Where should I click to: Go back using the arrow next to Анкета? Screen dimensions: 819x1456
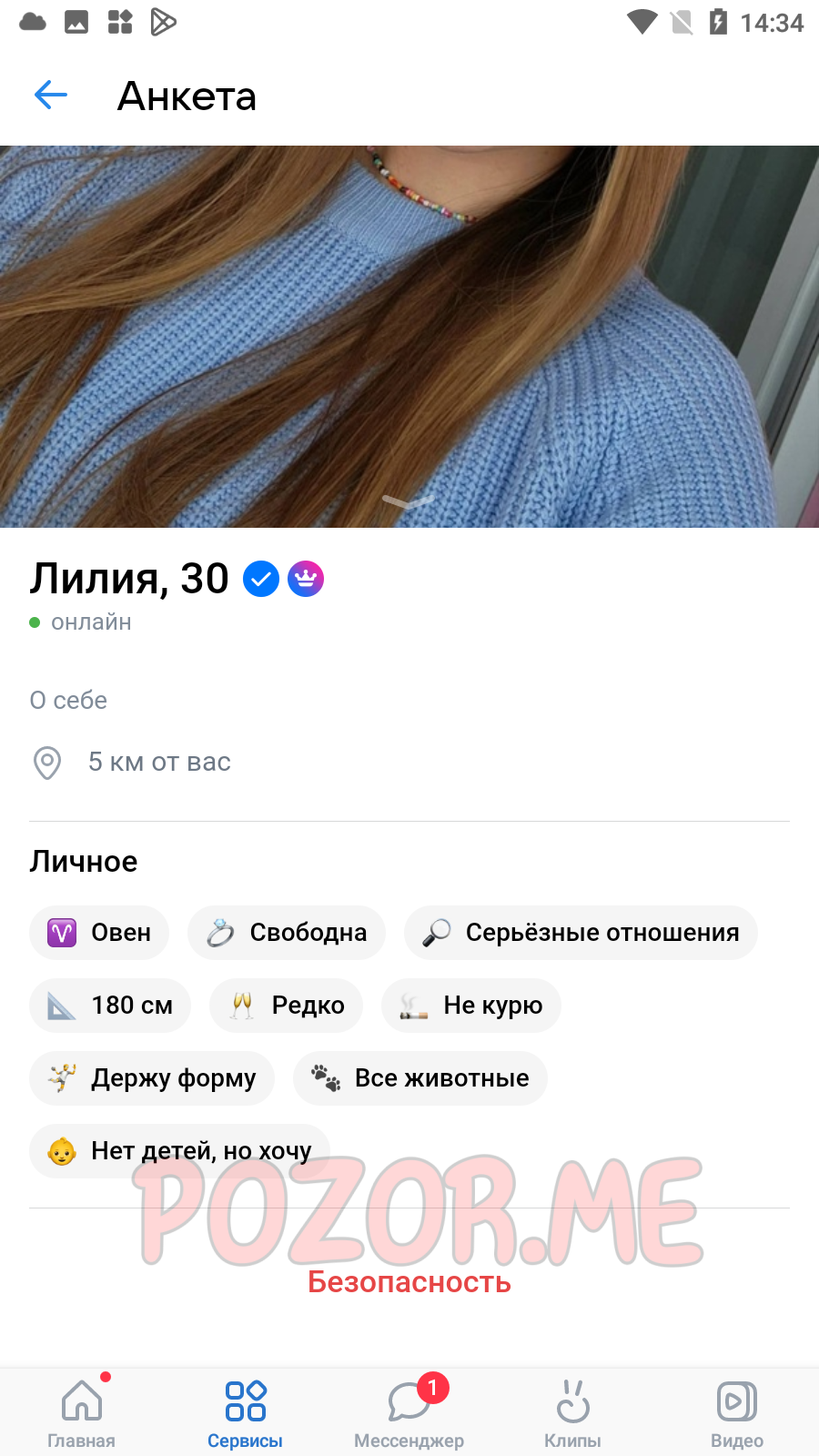[51, 95]
